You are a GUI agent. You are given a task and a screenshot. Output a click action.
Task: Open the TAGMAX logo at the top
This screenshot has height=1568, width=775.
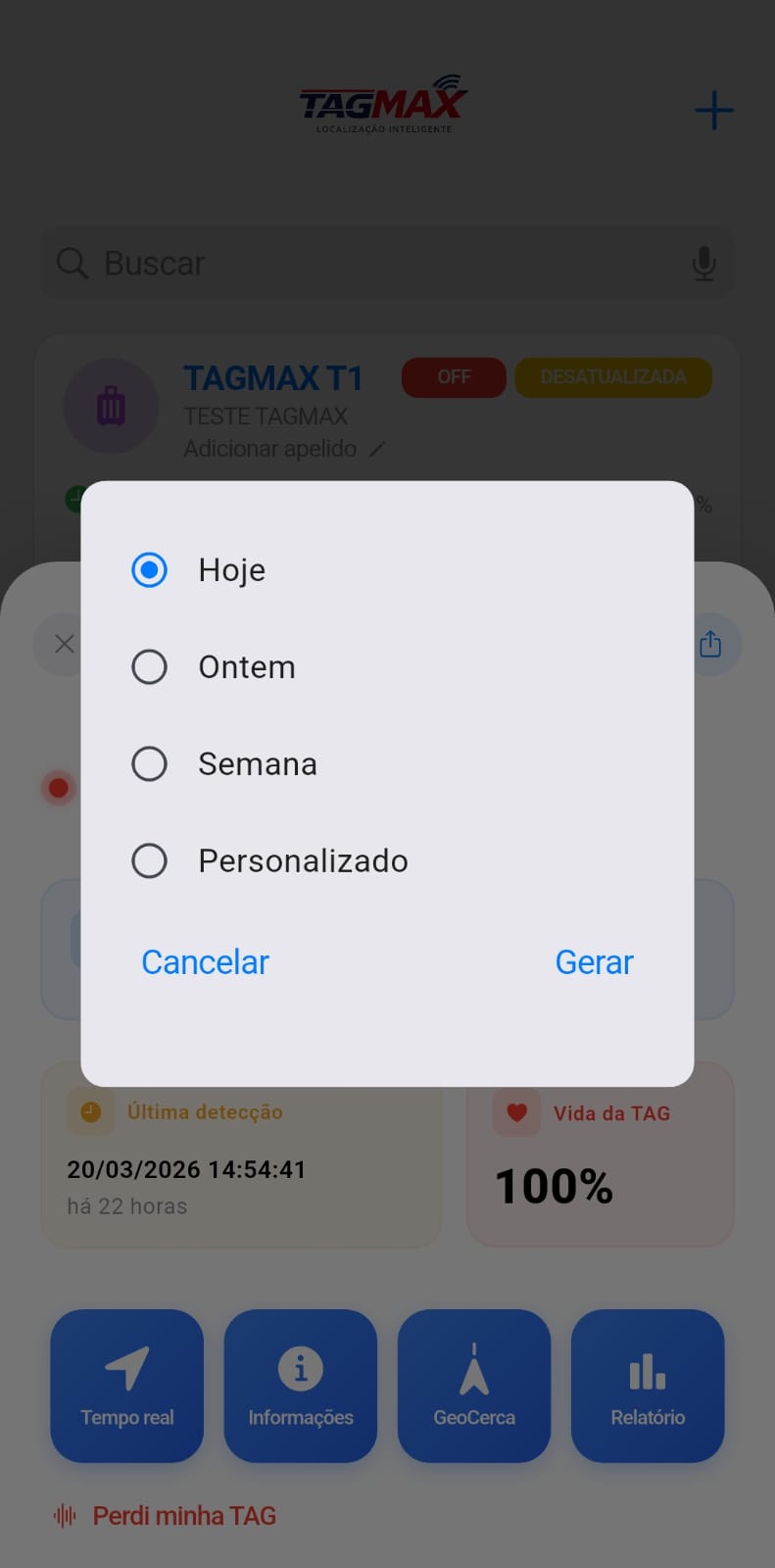point(382,103)
